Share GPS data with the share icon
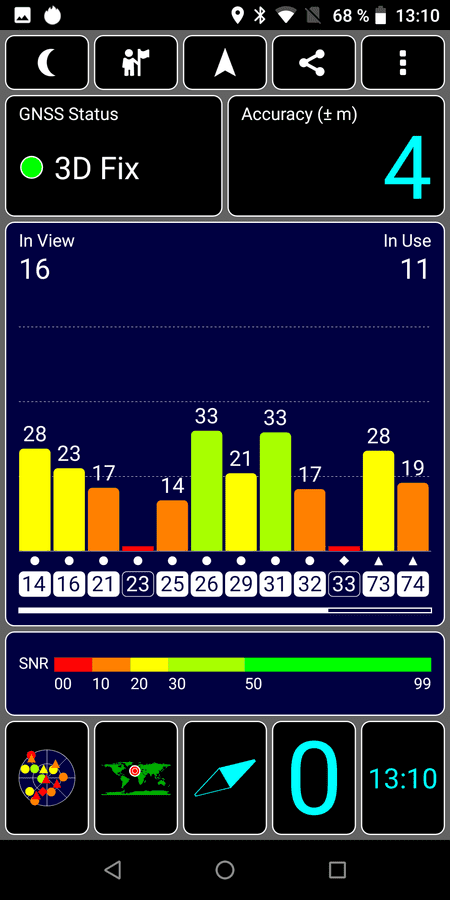The image size is (450, 900). [314, 63]
